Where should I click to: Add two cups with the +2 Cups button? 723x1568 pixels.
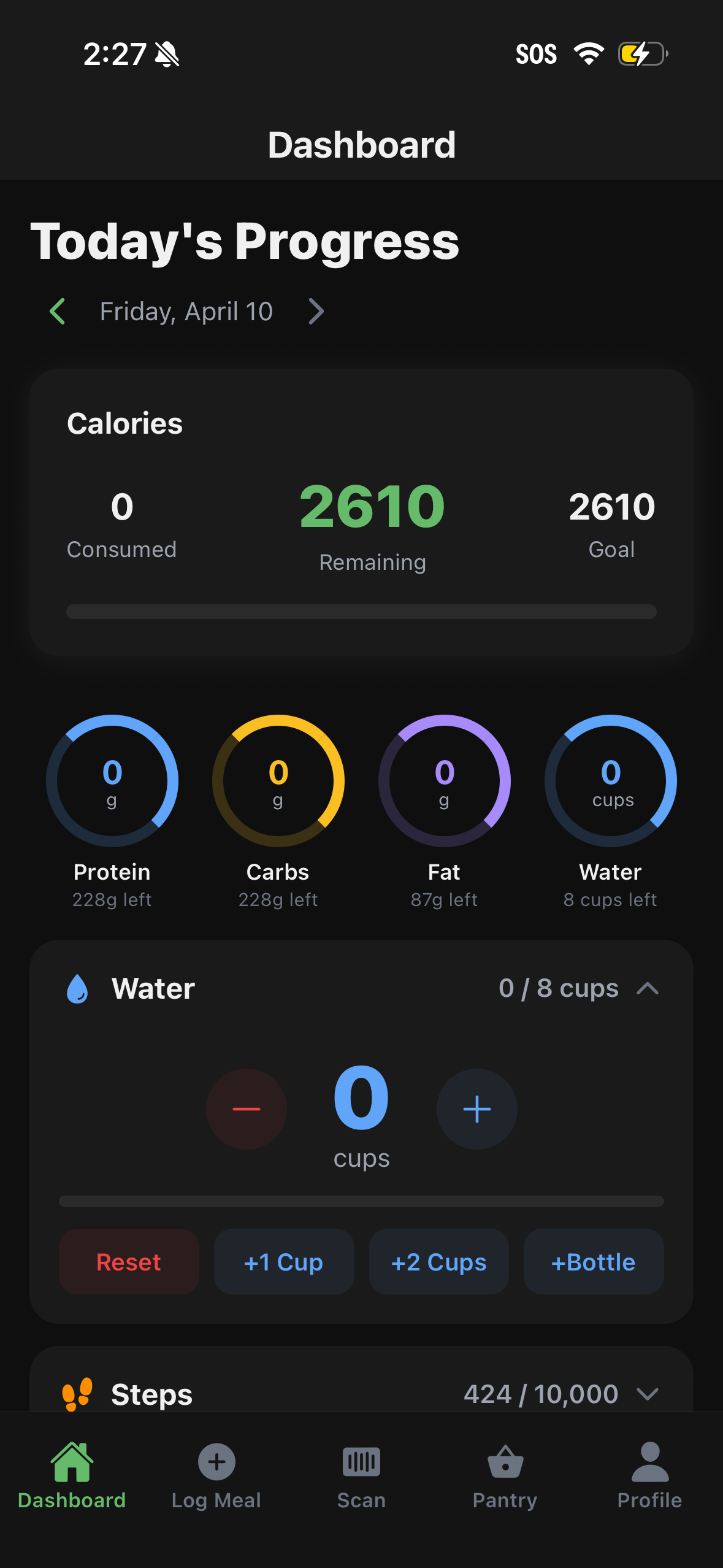pyautogui.click(x=439, y=1262)
